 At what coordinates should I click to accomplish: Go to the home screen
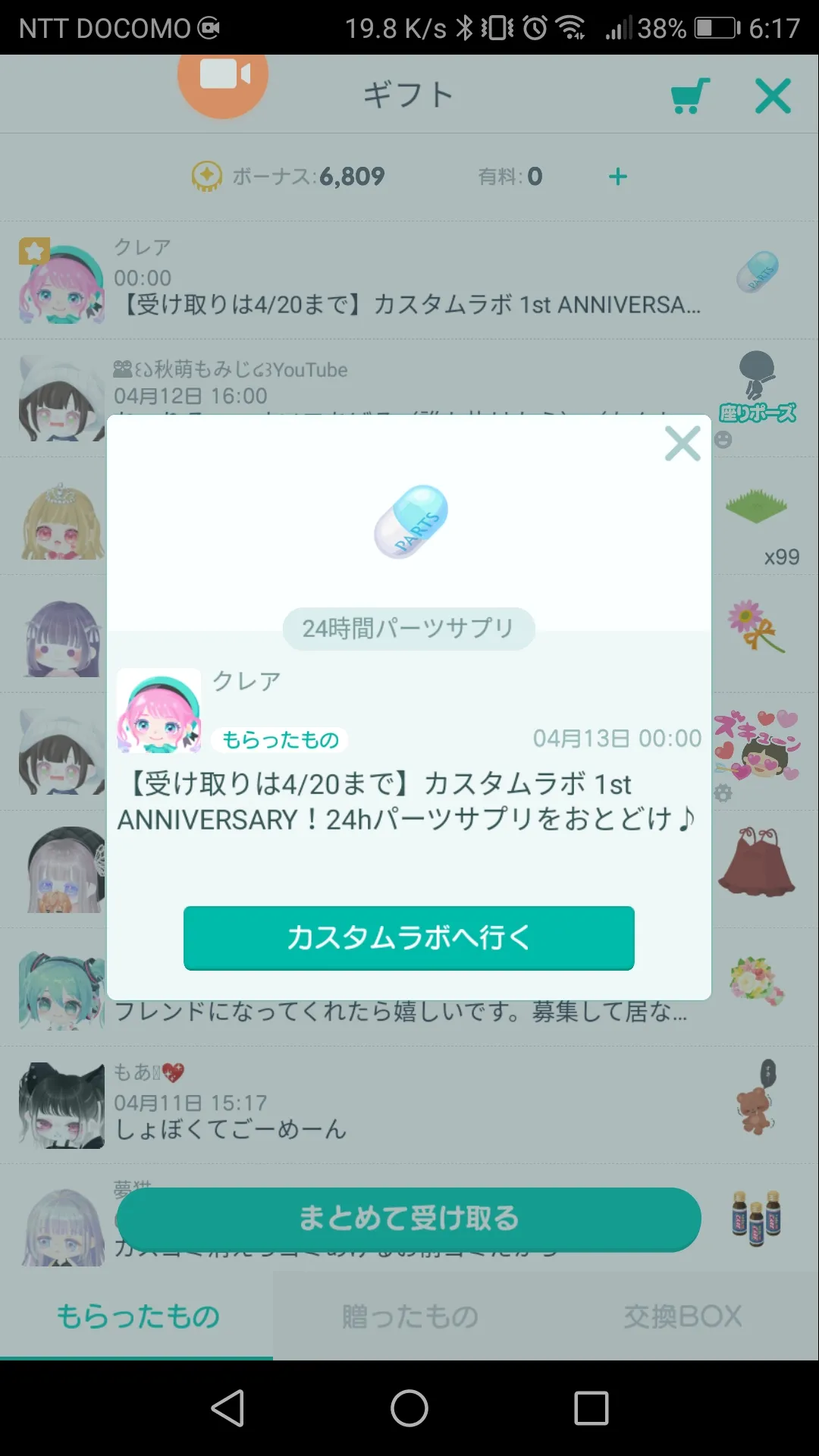[x=409, y=1408]
